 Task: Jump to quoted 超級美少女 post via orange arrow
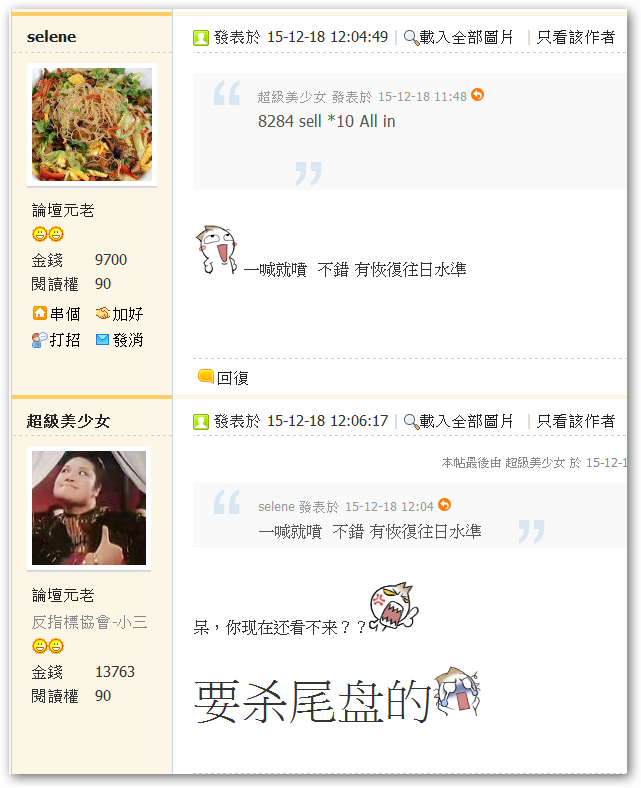pyautogui.click(x=477, y=95)
